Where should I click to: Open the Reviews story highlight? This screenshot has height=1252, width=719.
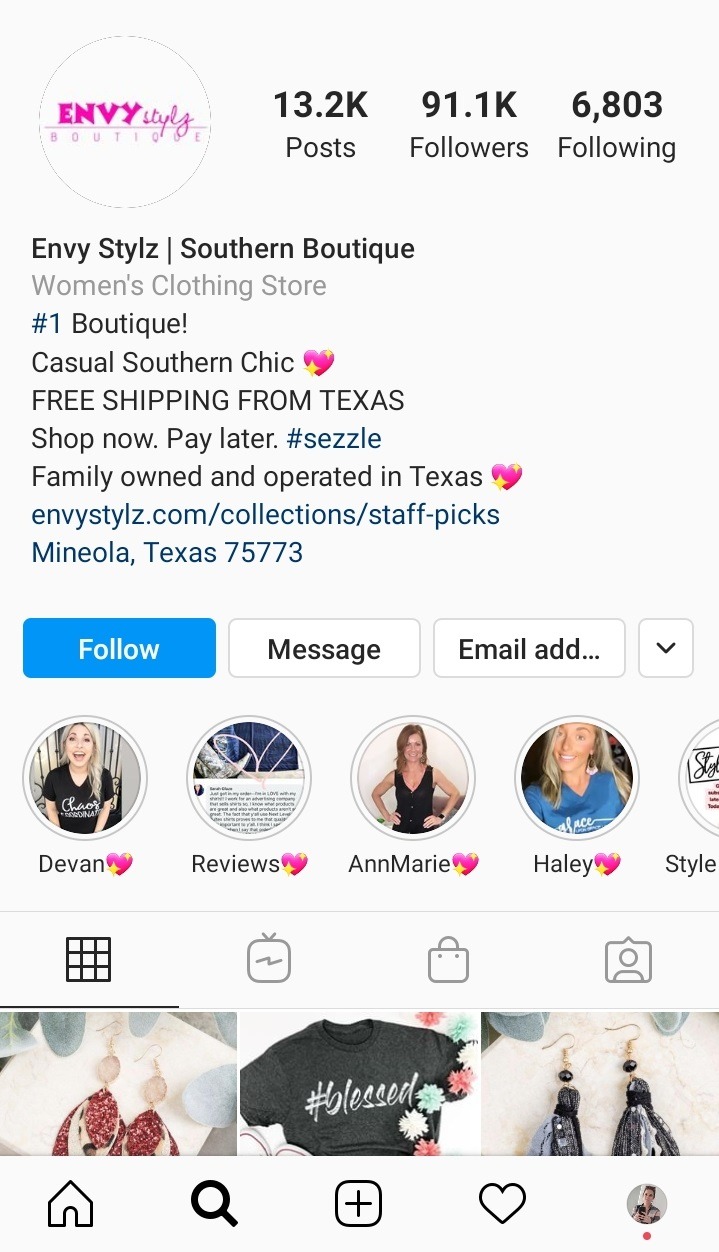249,779
